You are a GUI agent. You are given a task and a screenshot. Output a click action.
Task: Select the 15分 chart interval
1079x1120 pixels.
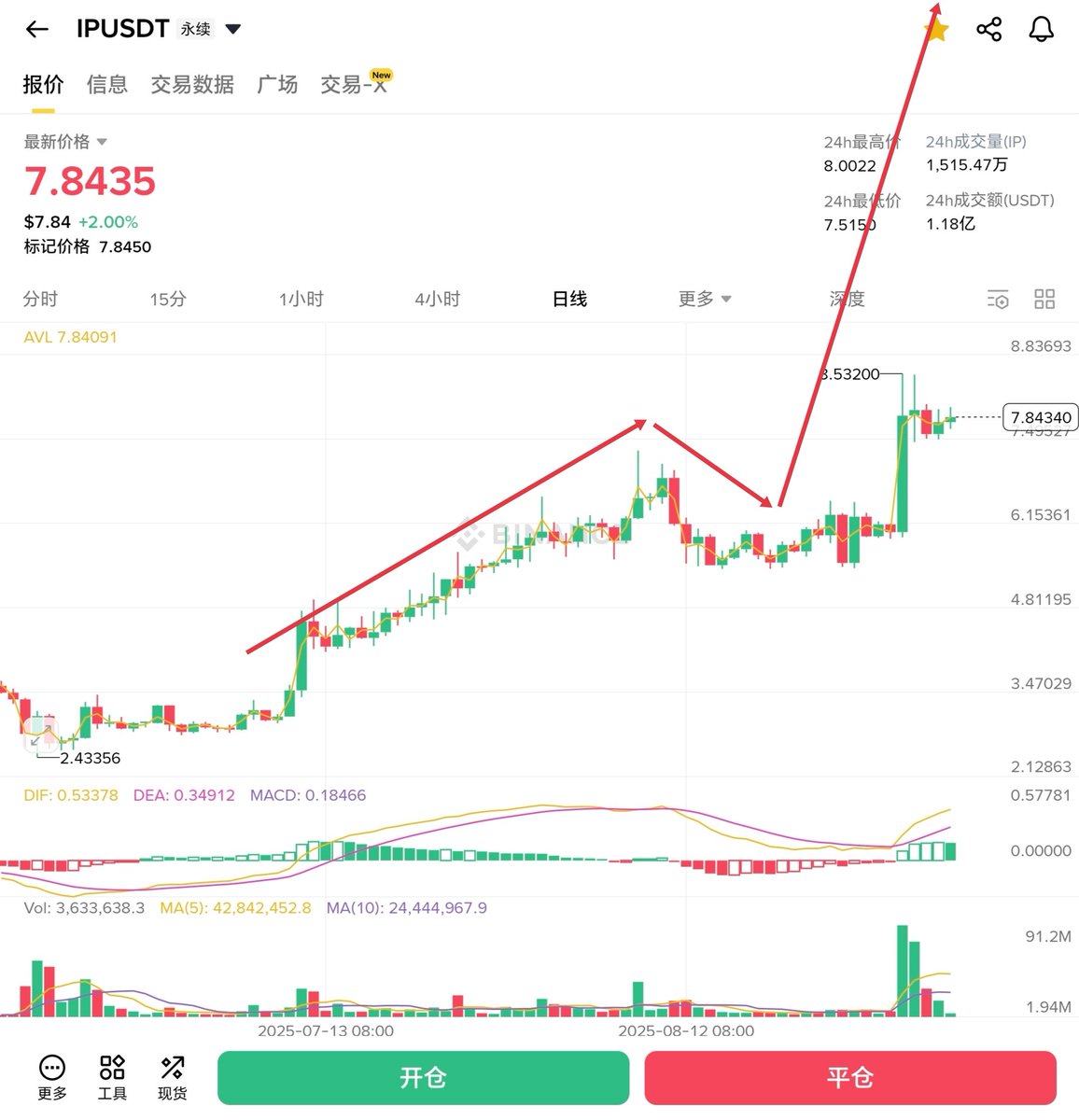pyautogui.click(x=168, y=299)
